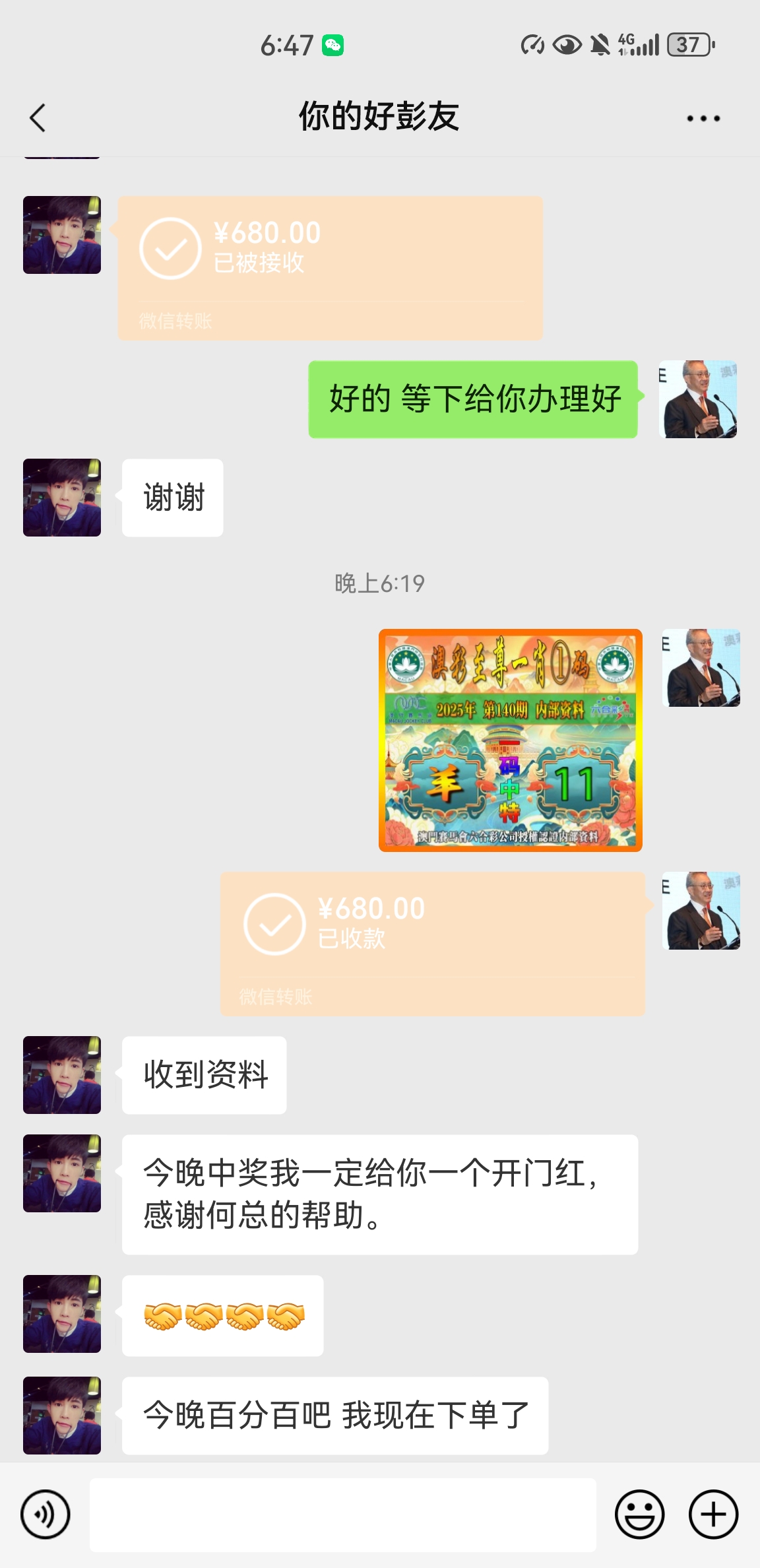Open the ¥680.00 已收款 transfer receipt
The width and height of the screenshot is (760, 1568).
click(432, 943)
